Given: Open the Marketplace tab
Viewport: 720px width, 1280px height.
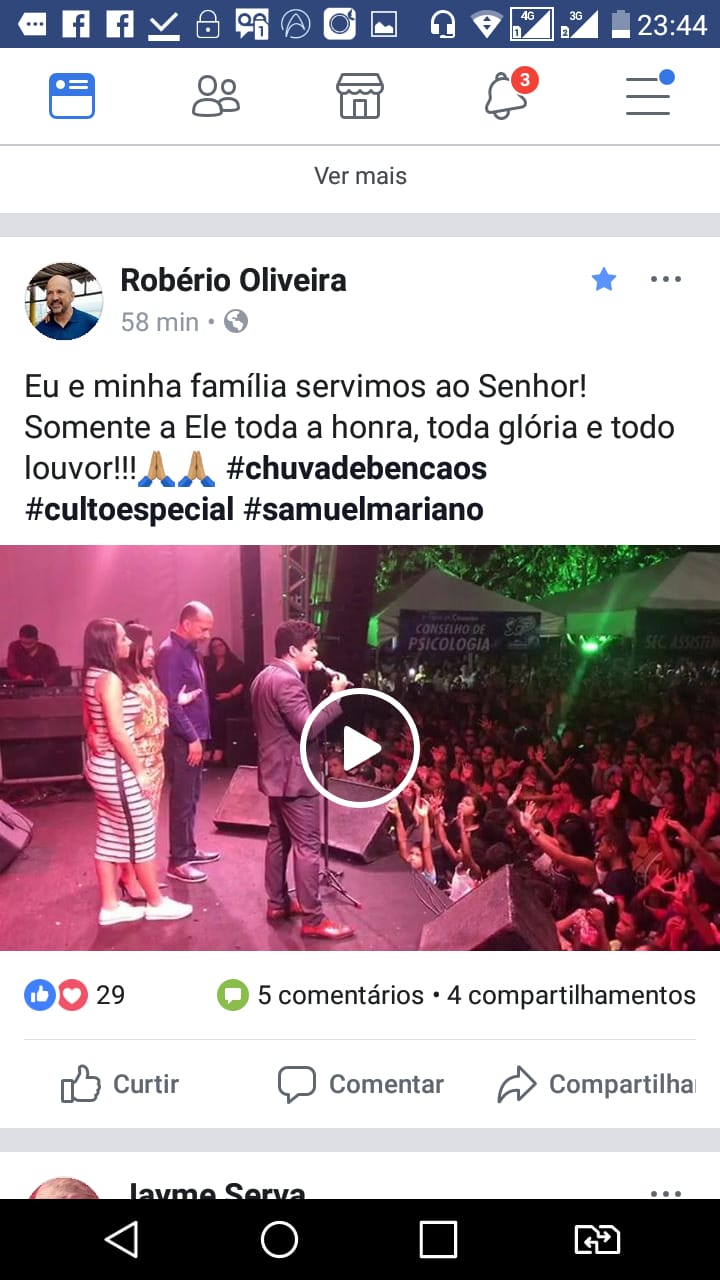Looking at the screenshot, I should [x=360, y=97].
